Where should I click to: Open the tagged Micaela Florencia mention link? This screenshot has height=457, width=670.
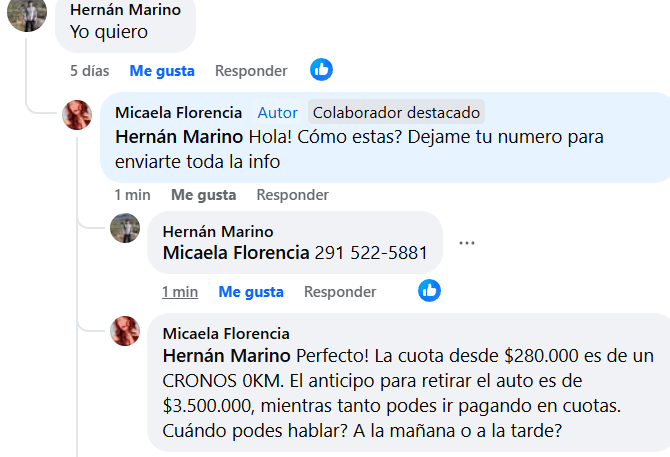[x=236, y=253]
